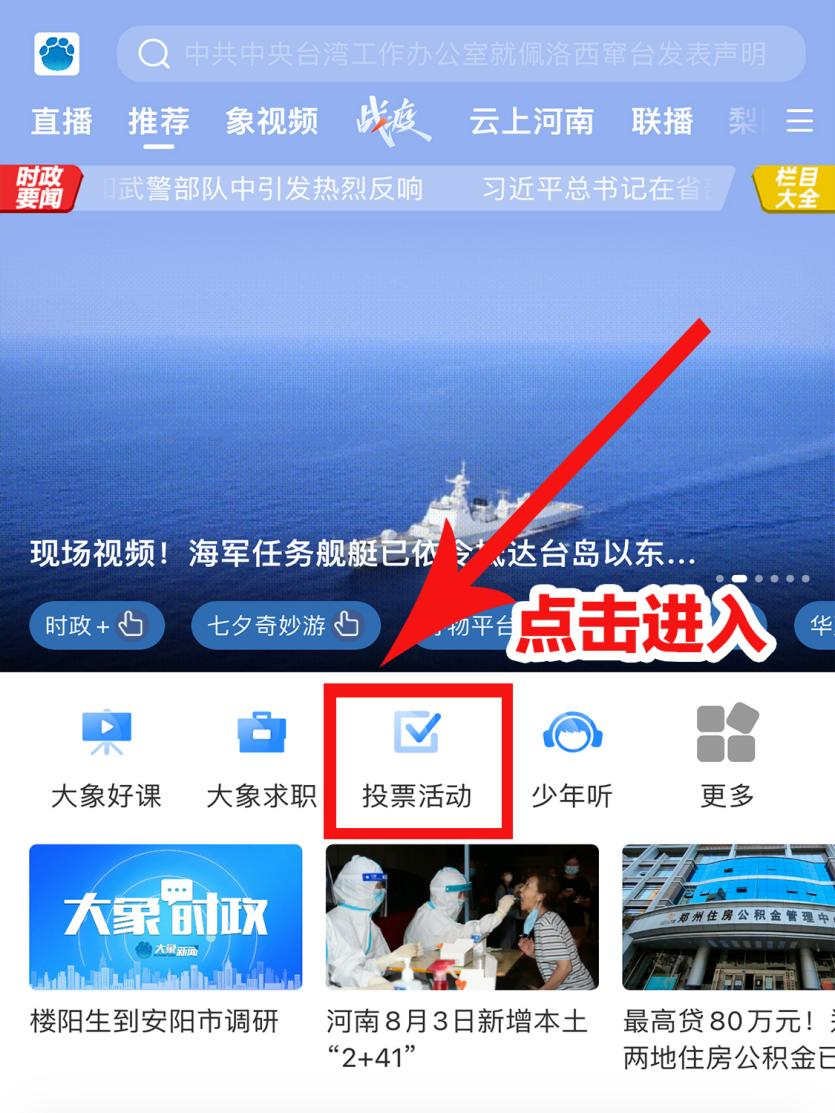Image resolution: width=835 pixels, height=1113 pixels.
Task: Switch to the 联播 tab
Action: click(662, 122)
